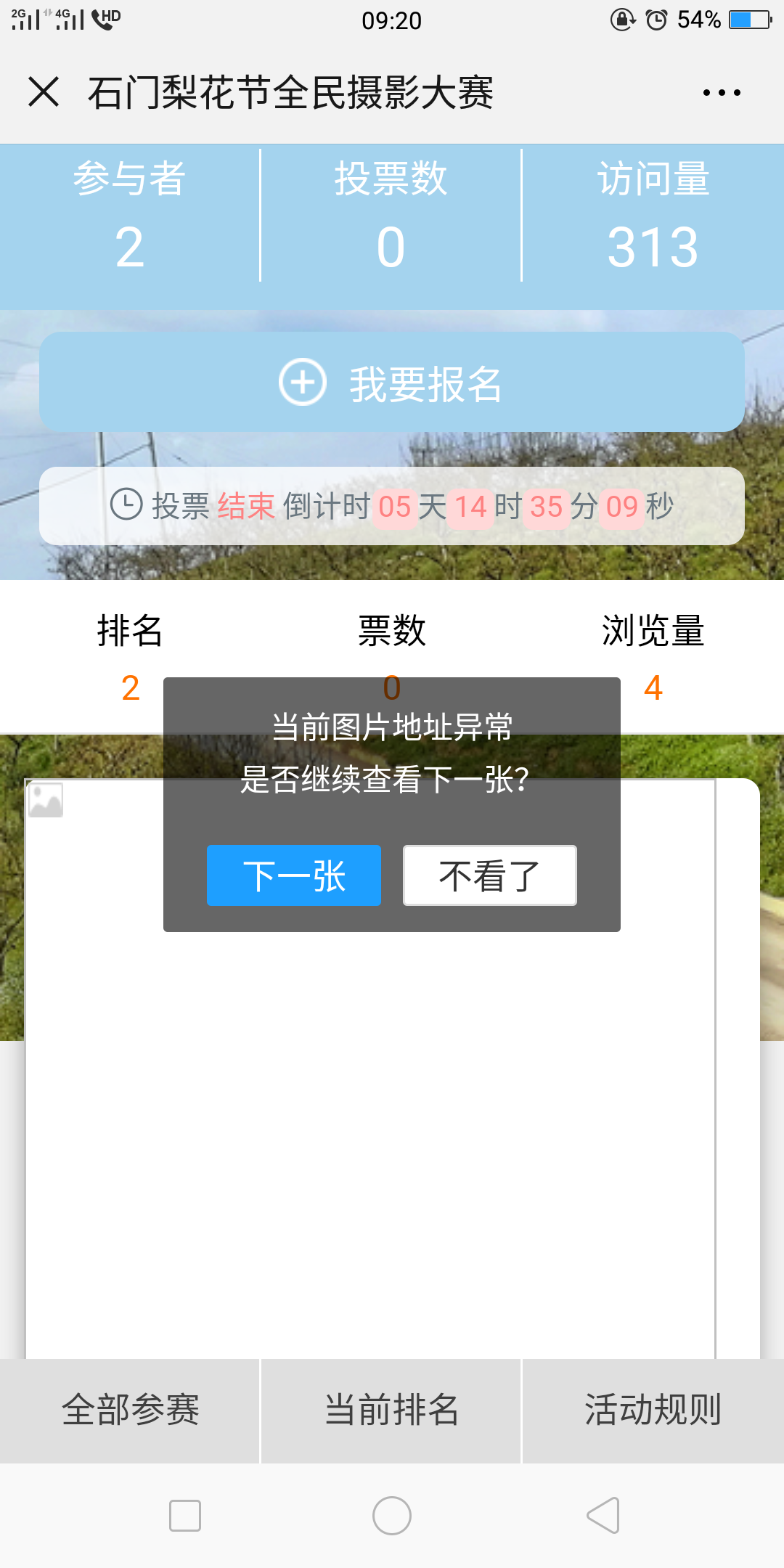Switch to 当前排名 tab
Screen dimensions: 784x1568
[391, 1410]
